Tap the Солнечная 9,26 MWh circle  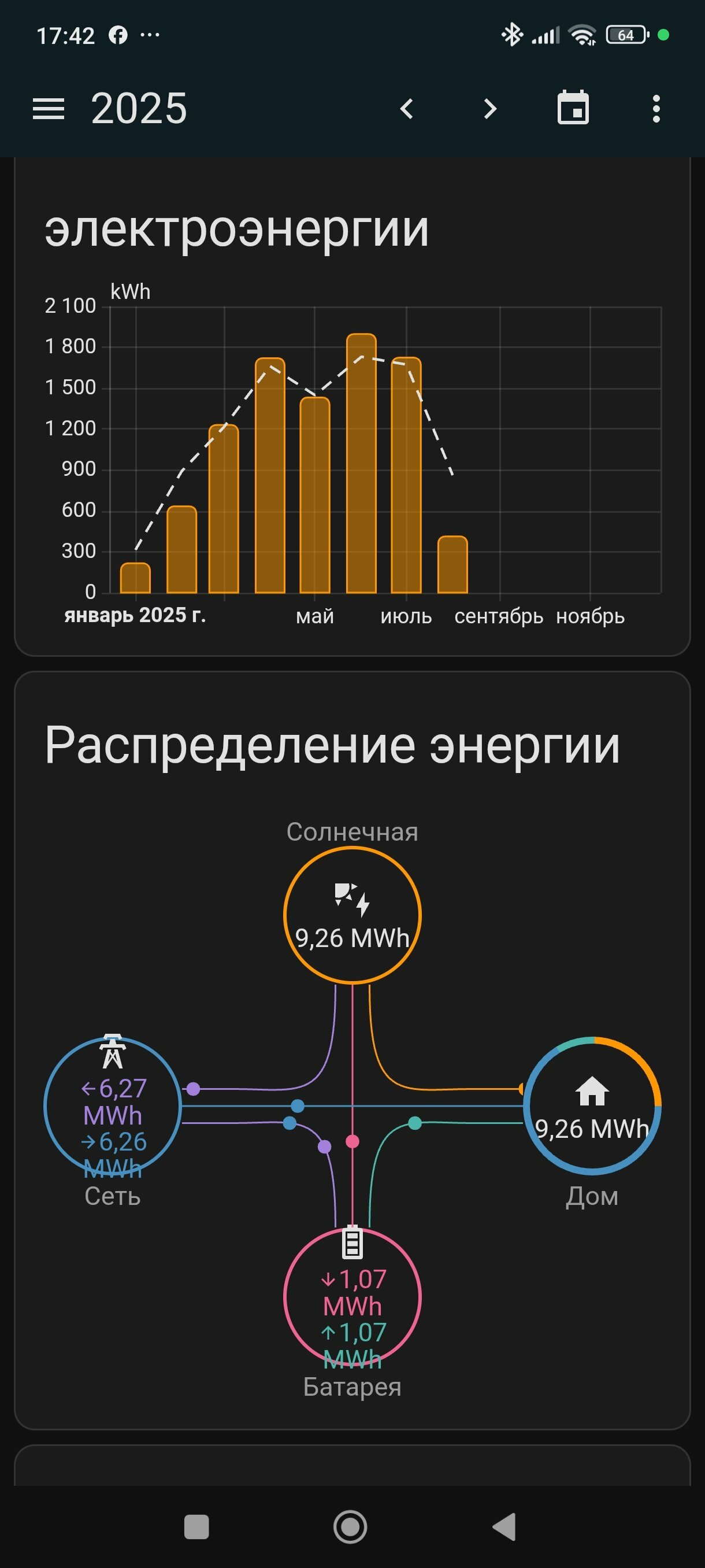pos(352,915)
